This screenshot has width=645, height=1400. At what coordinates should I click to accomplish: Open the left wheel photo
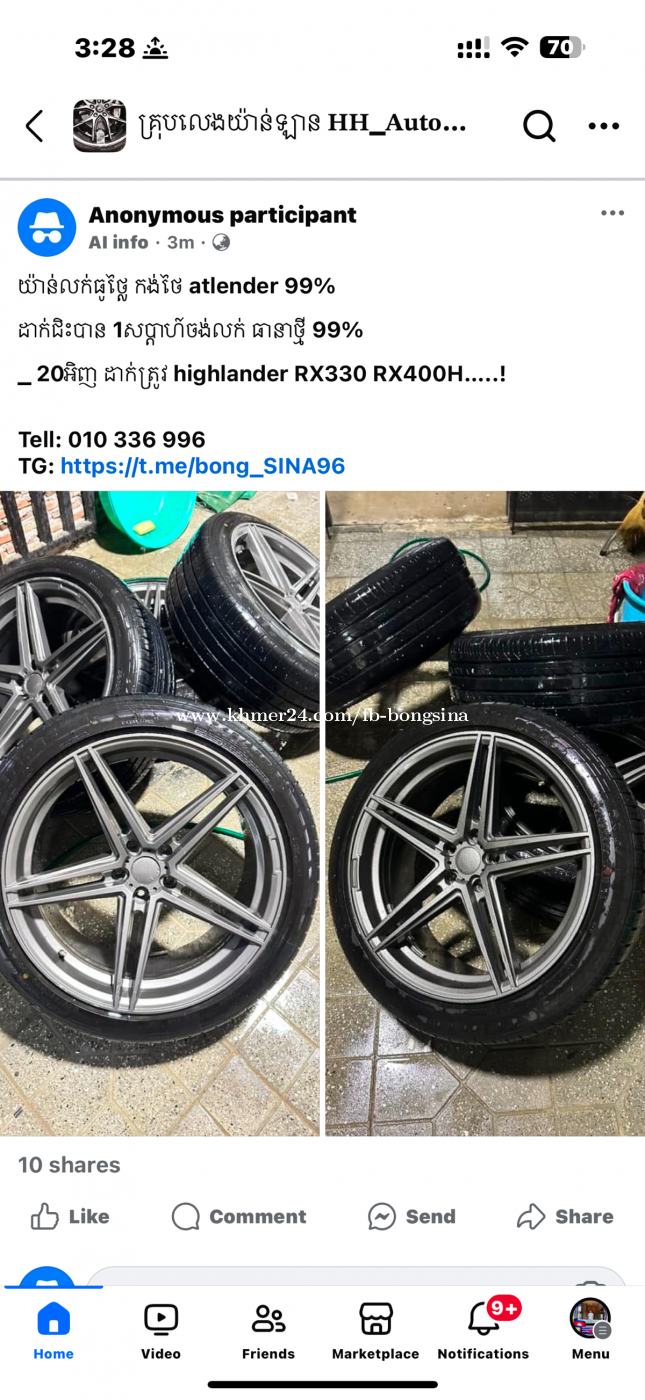tap(160, 813)
